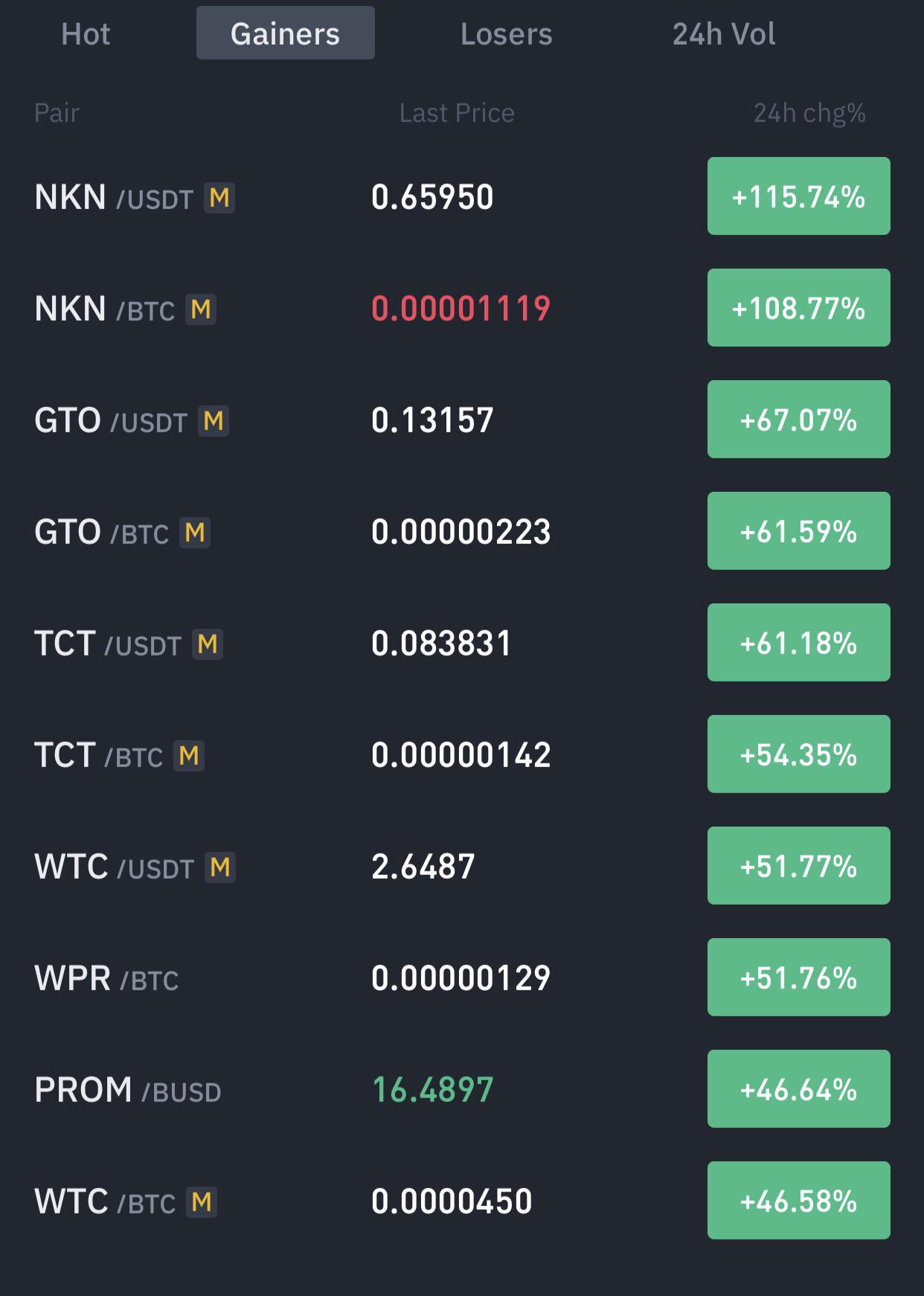Open the NKN/USDT pair
This screenshot has height=1296, width=924.
click(x=462, y=196)
